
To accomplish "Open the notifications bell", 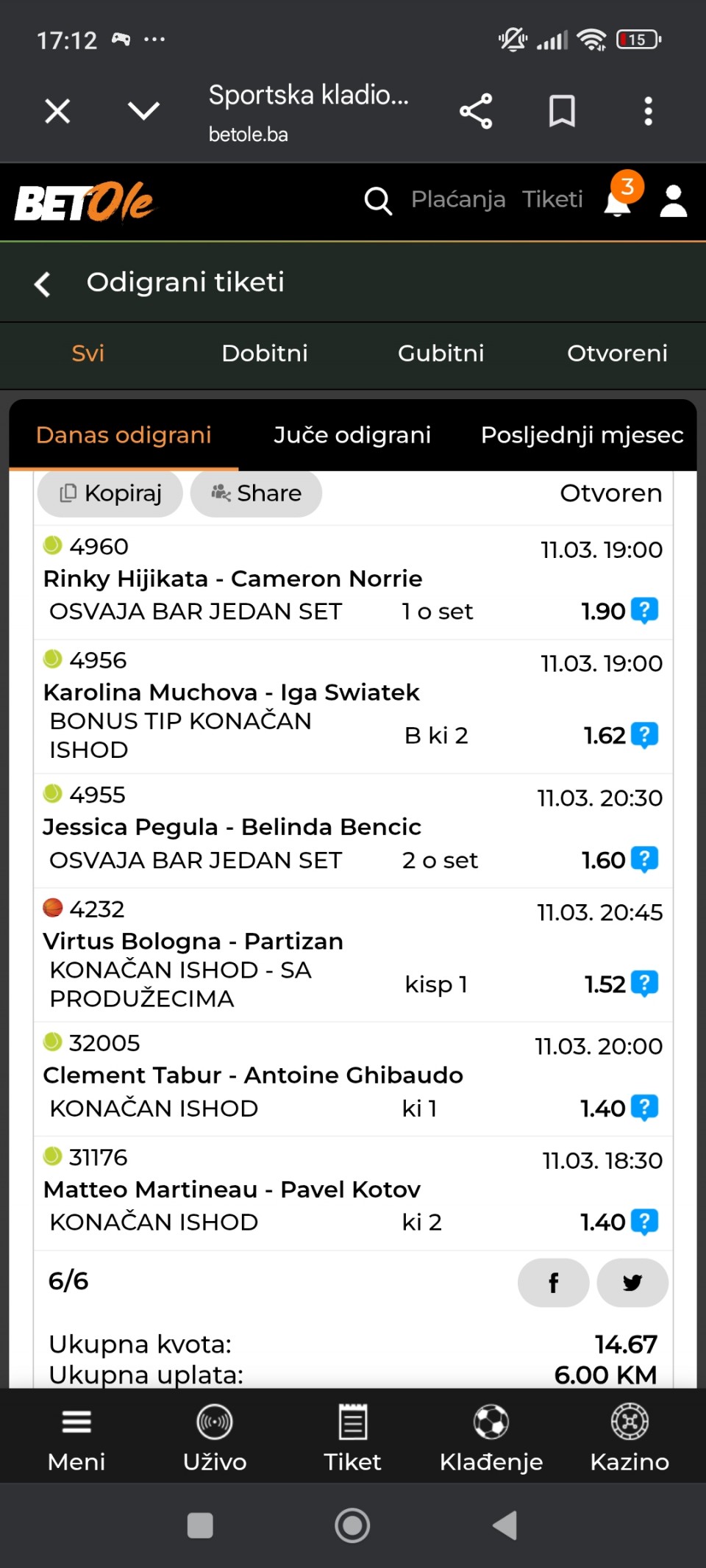I will pyautogui.click(x=618, y=200).
